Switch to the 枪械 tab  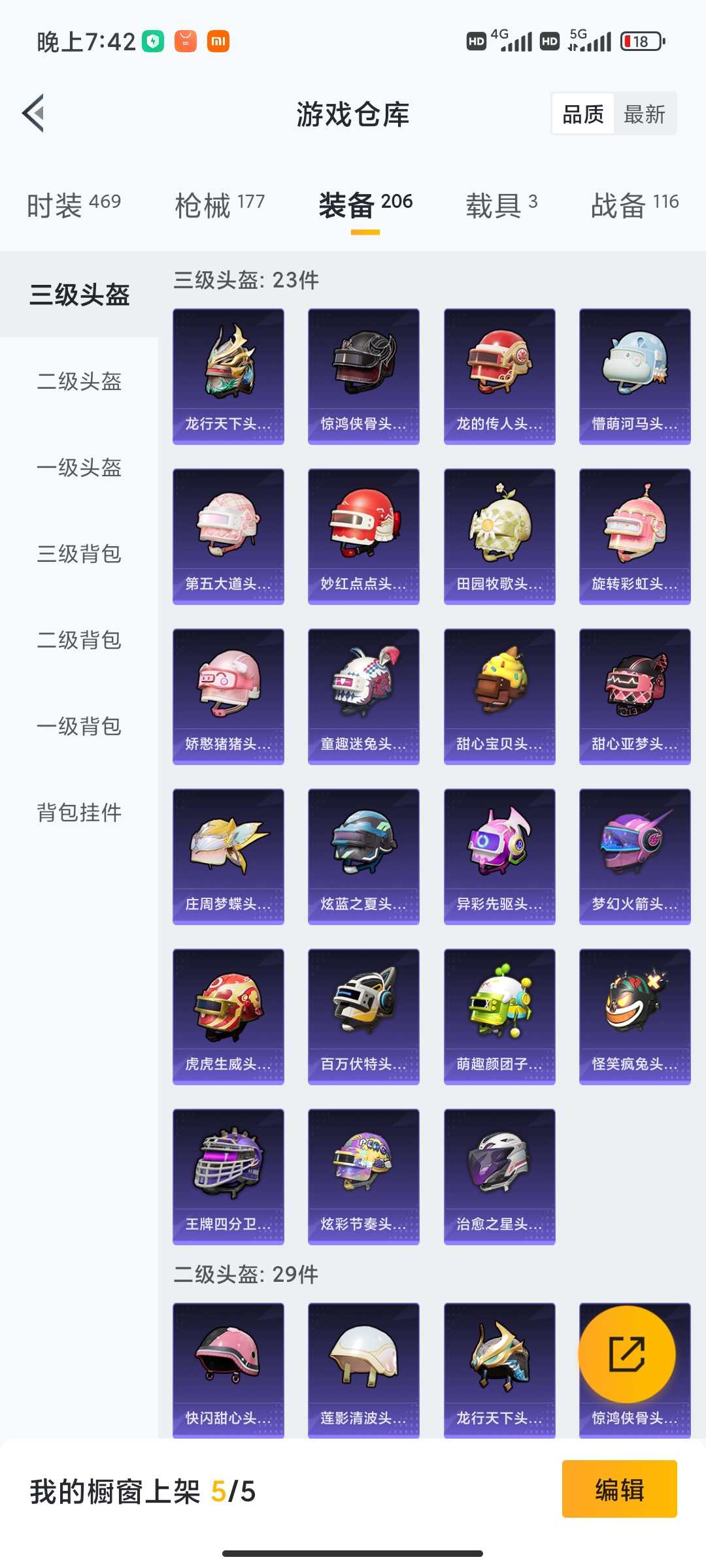click(220, 204)
